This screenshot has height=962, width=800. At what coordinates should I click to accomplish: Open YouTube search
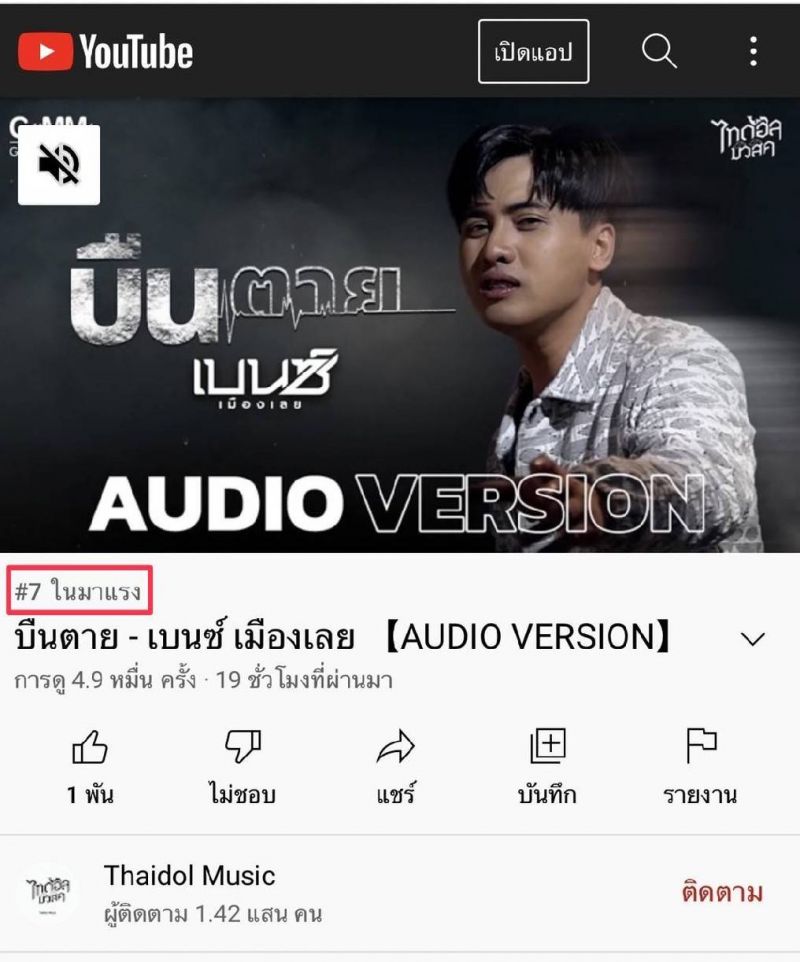pos(659,51)
